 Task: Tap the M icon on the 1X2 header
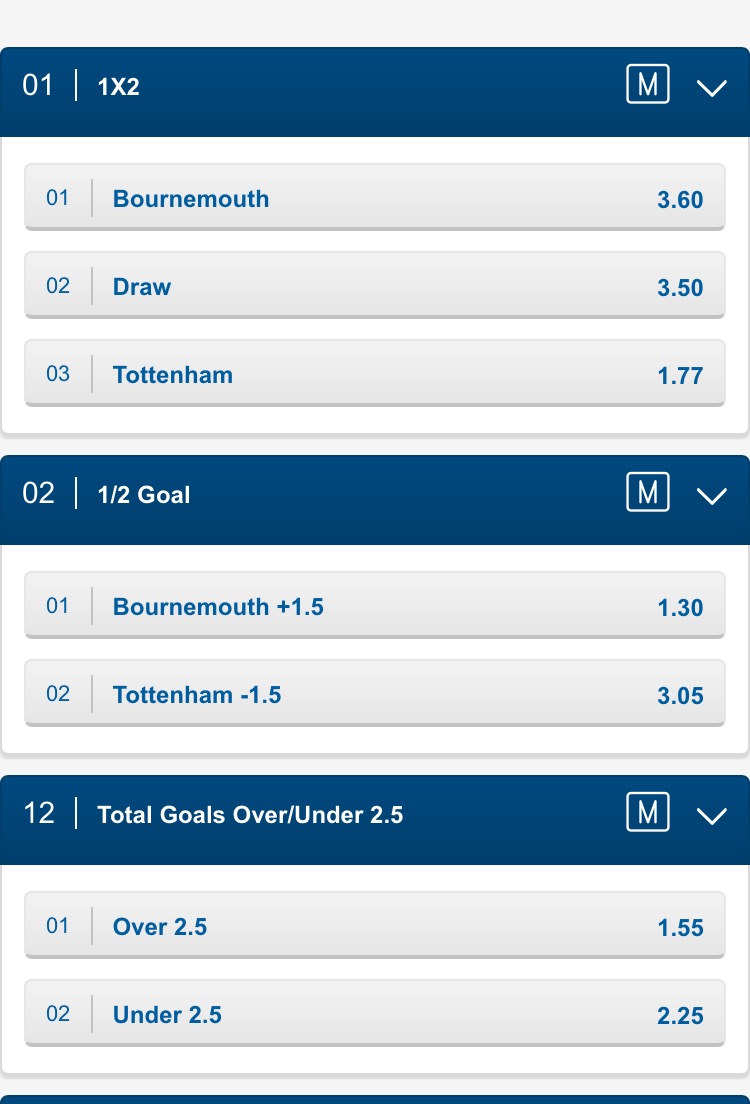click(x=647, y=86)
